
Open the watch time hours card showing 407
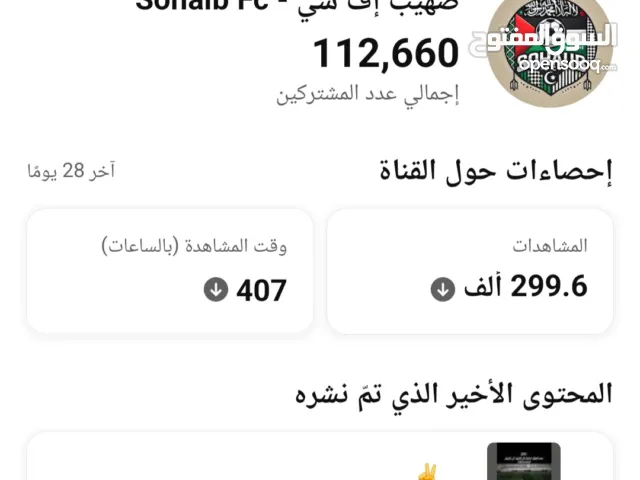[x=170, y=270]
